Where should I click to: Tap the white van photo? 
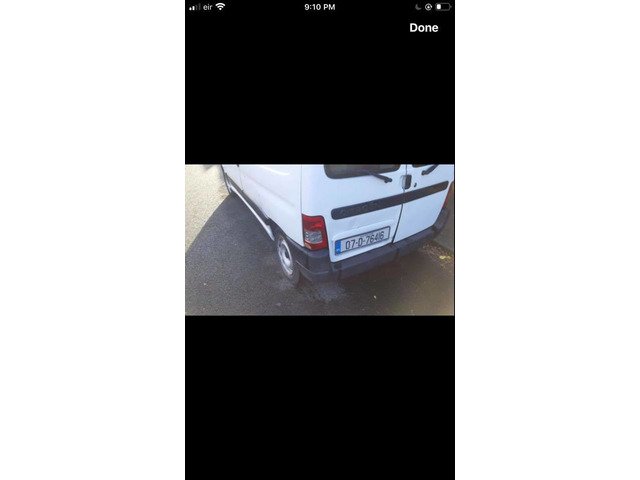point(319,239)
